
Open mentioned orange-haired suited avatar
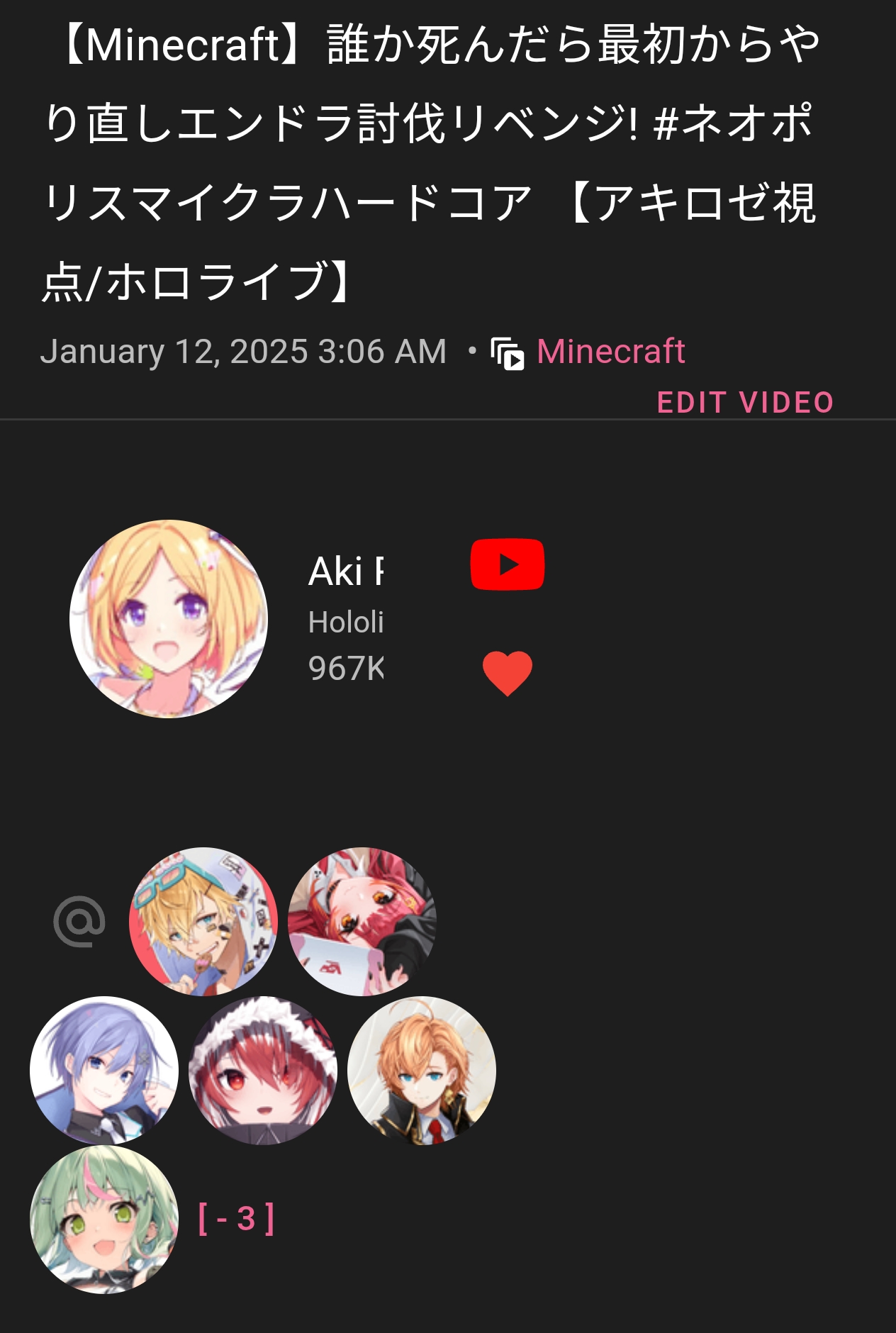click(x=422, y=1070)
